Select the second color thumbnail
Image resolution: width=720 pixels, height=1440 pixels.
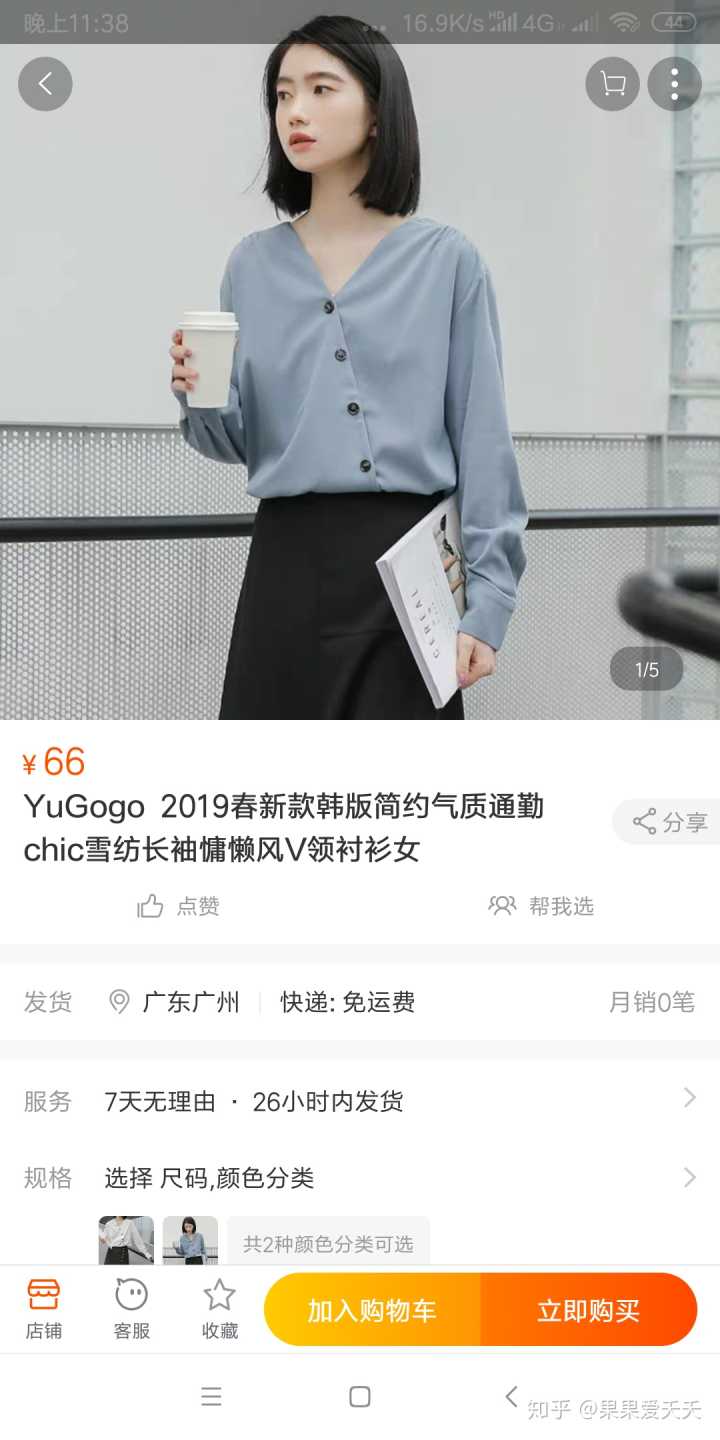[190, 1241]
